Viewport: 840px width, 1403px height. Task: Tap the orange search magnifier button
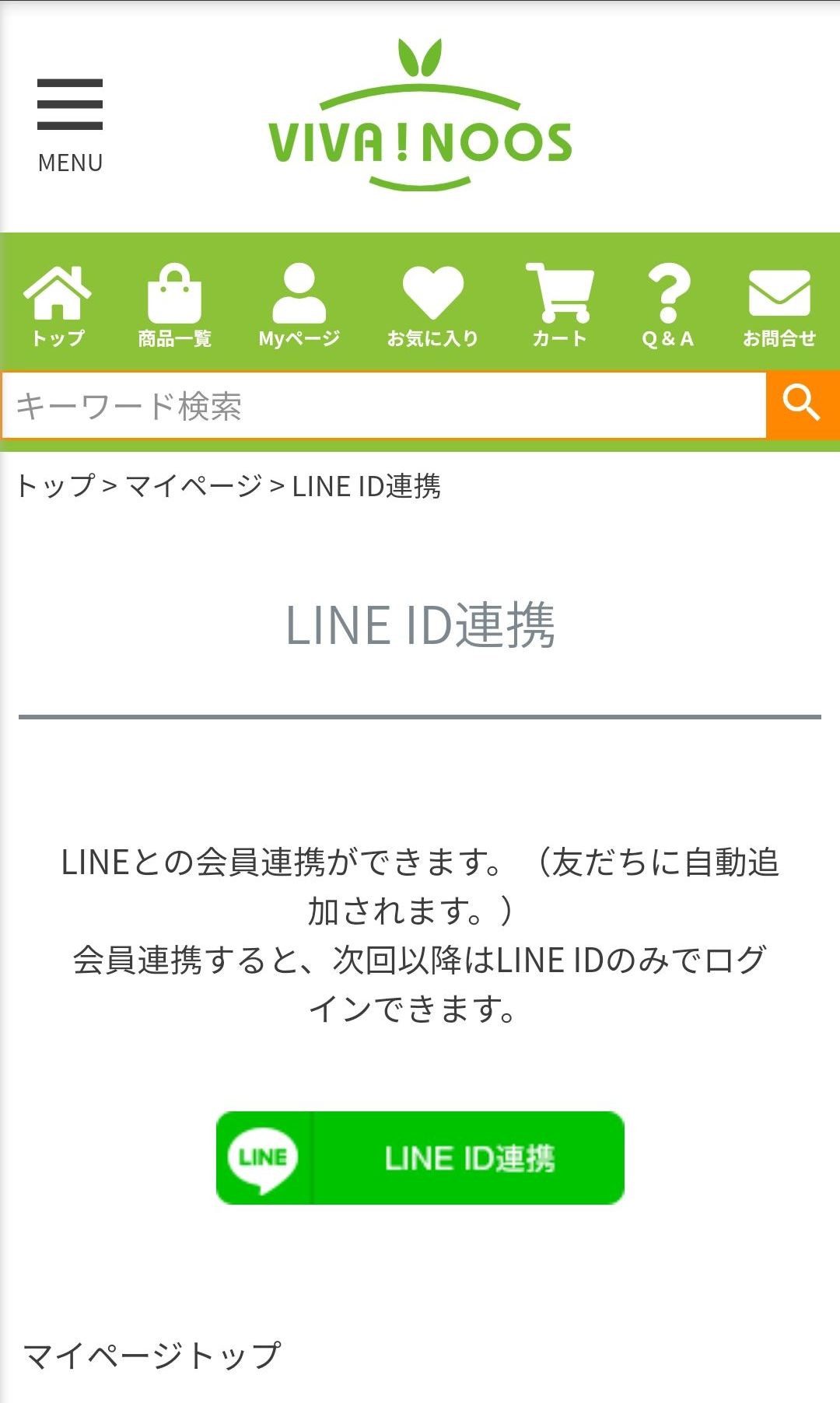pyautogui.click(x=802, y=404)
